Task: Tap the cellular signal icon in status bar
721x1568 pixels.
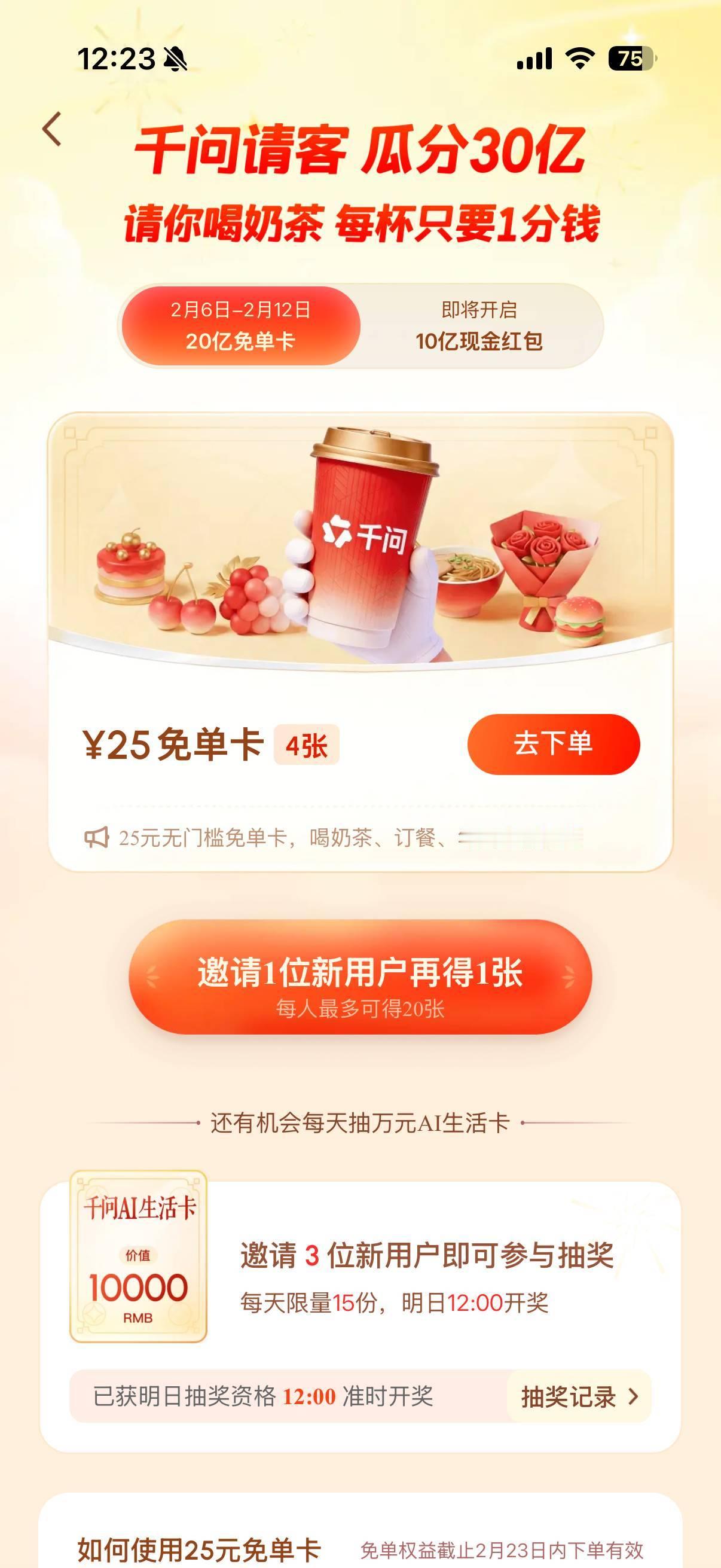Action: [534, 57]
